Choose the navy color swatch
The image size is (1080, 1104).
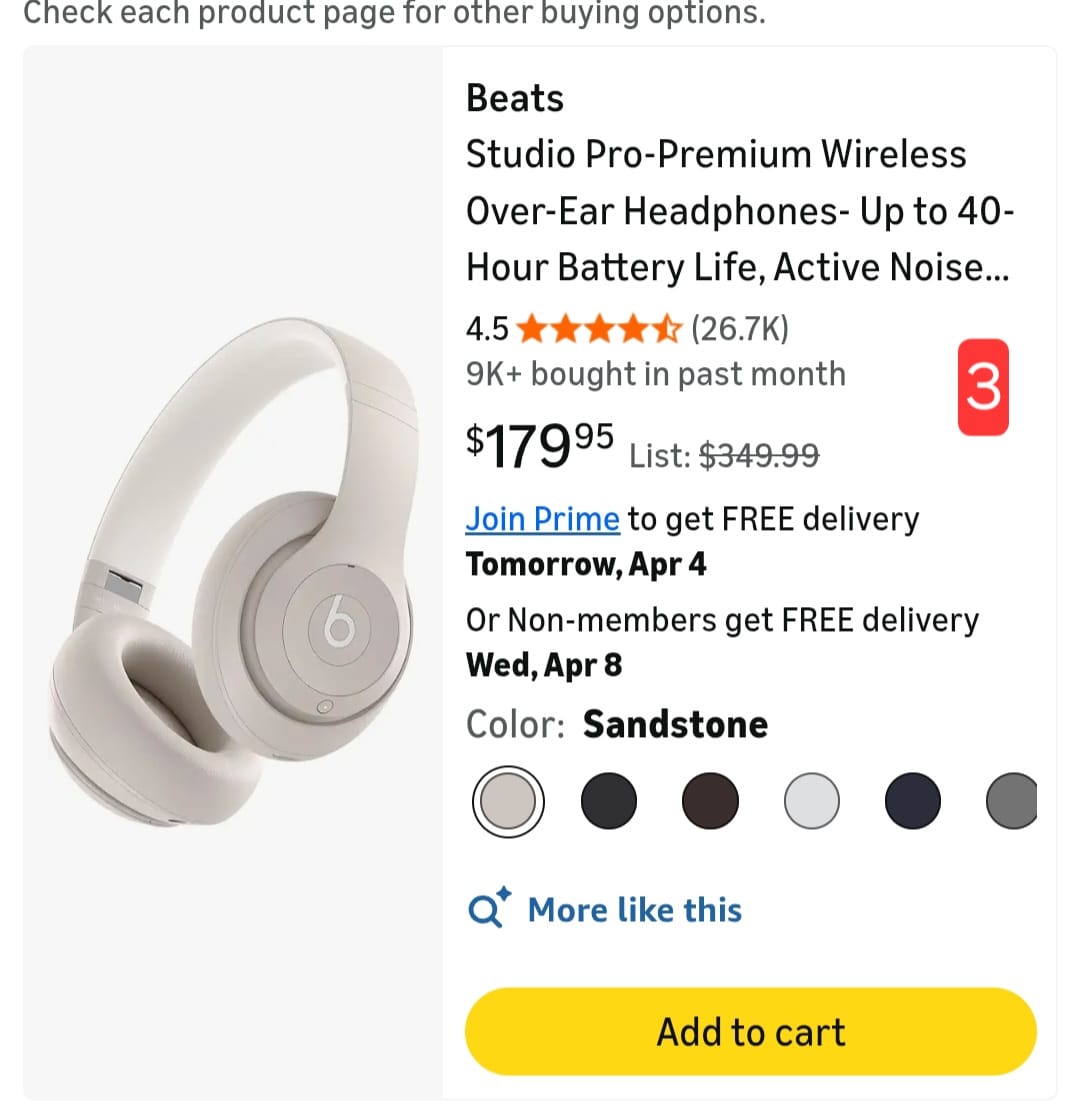[x=913, y=801]
